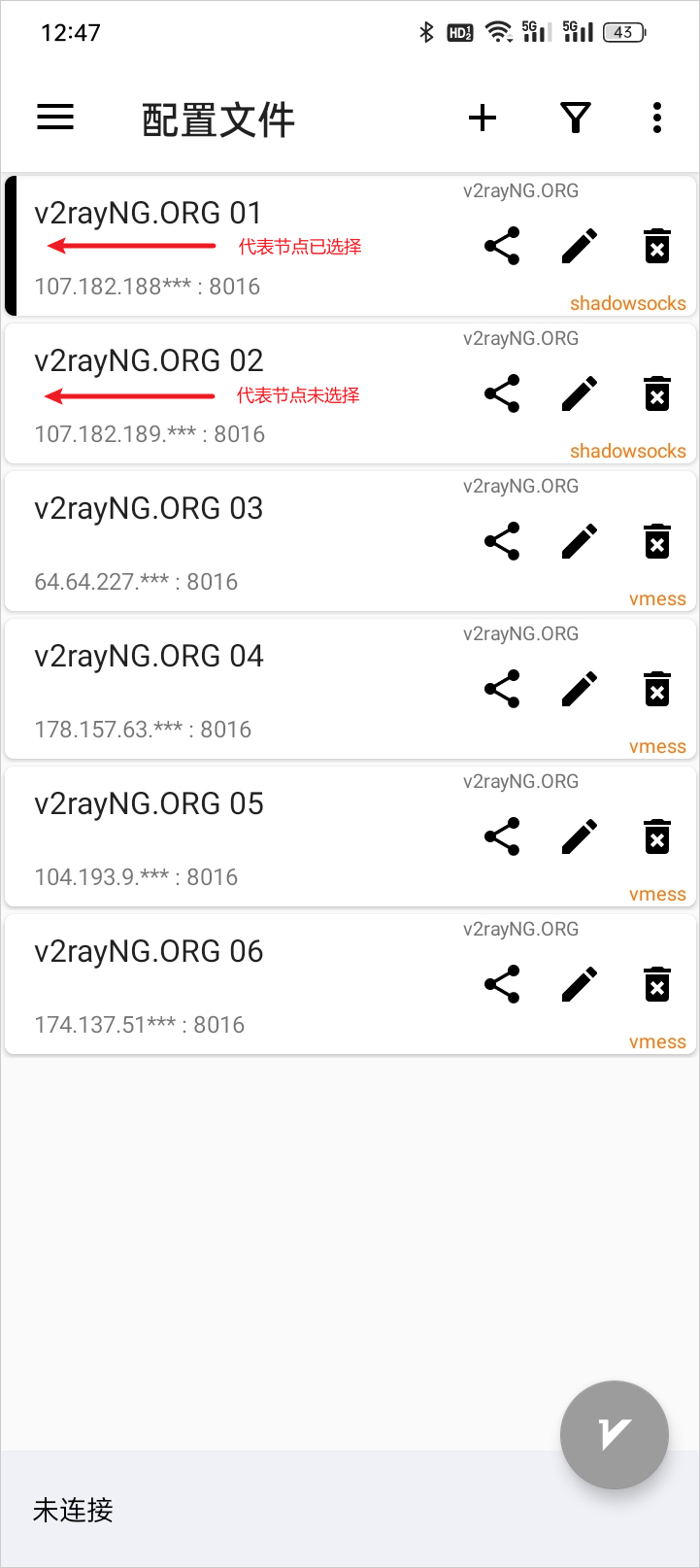Edit the v2rayNG.ORG 01 config
Viewport: 700px width, 1568px height.
click(580, 247)
